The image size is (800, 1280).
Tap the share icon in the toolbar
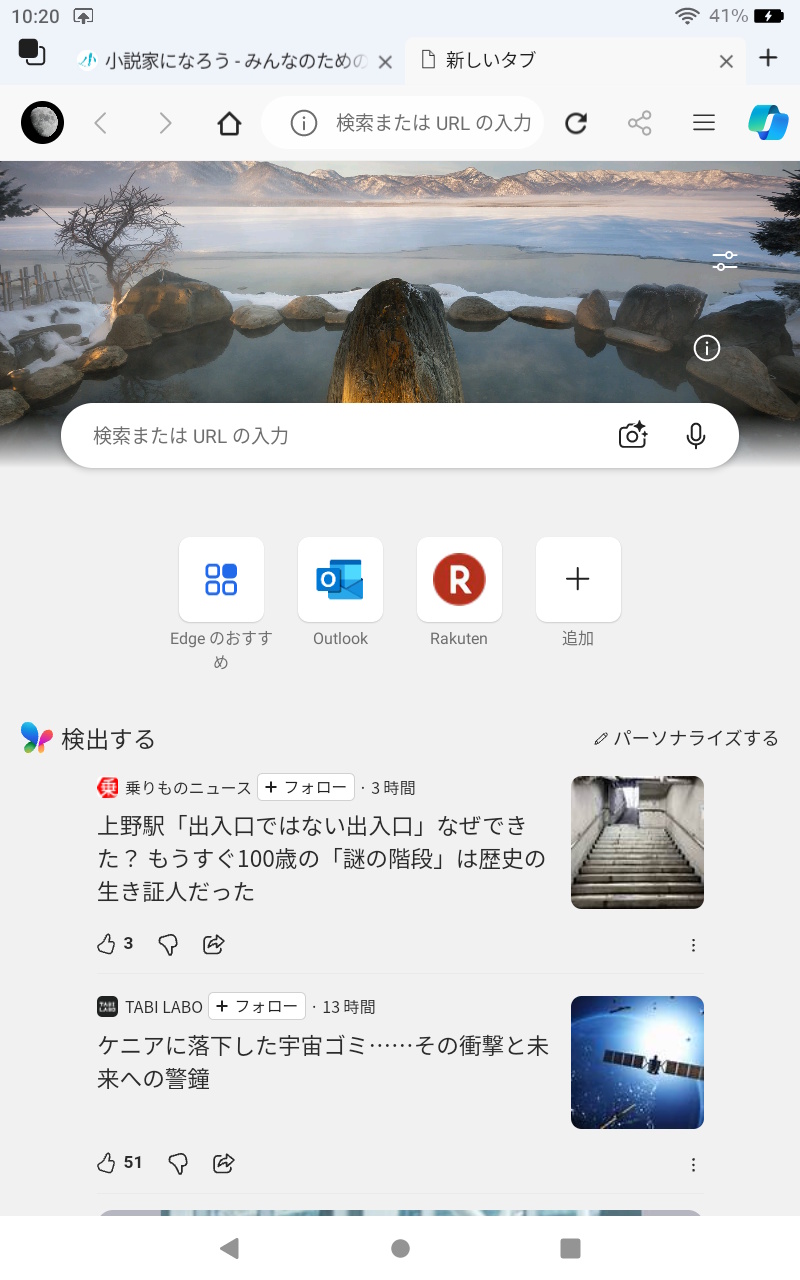click(x=639, y=122)
